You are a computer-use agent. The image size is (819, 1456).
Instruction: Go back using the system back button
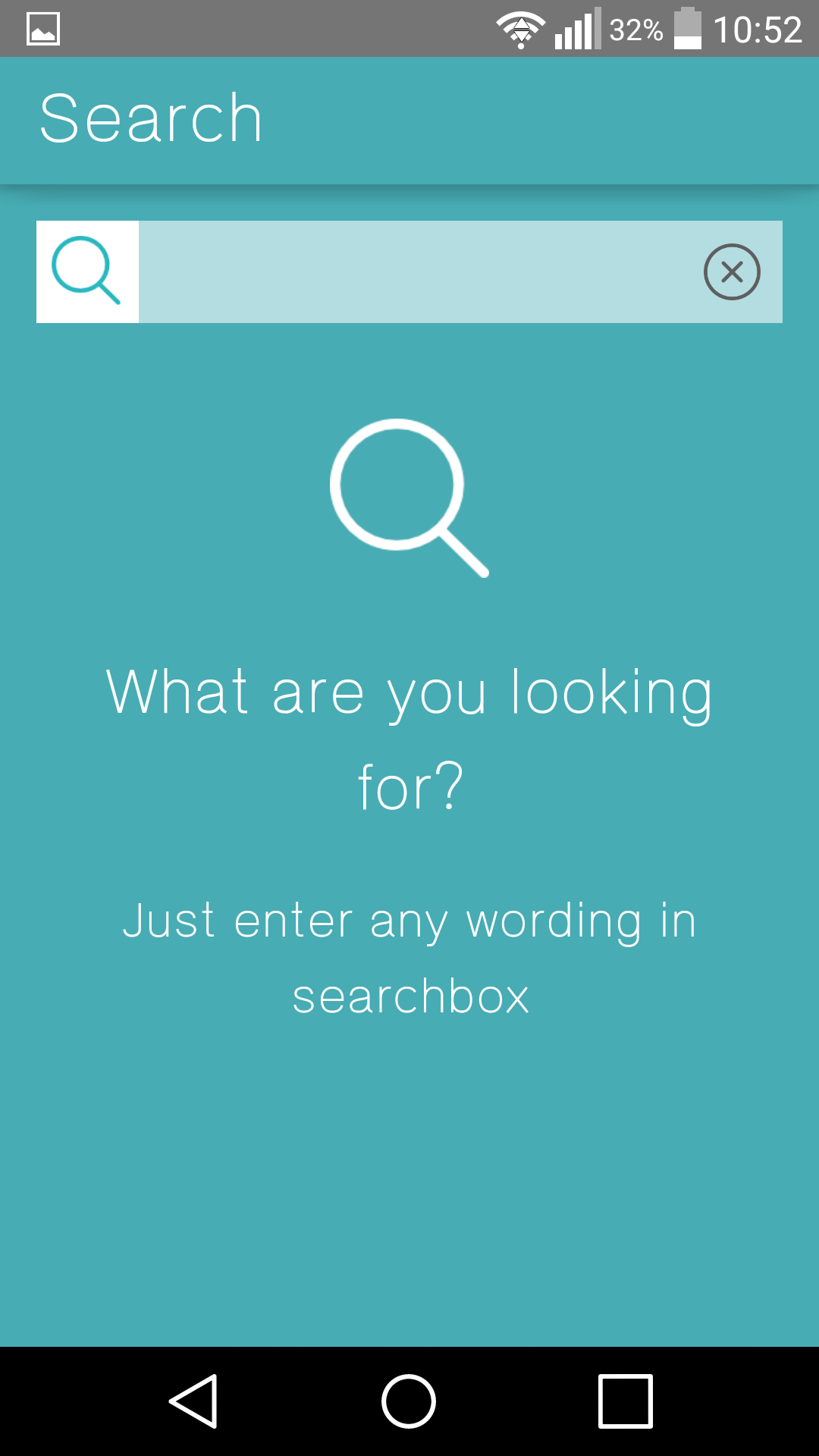click(x=194, y=1401)
